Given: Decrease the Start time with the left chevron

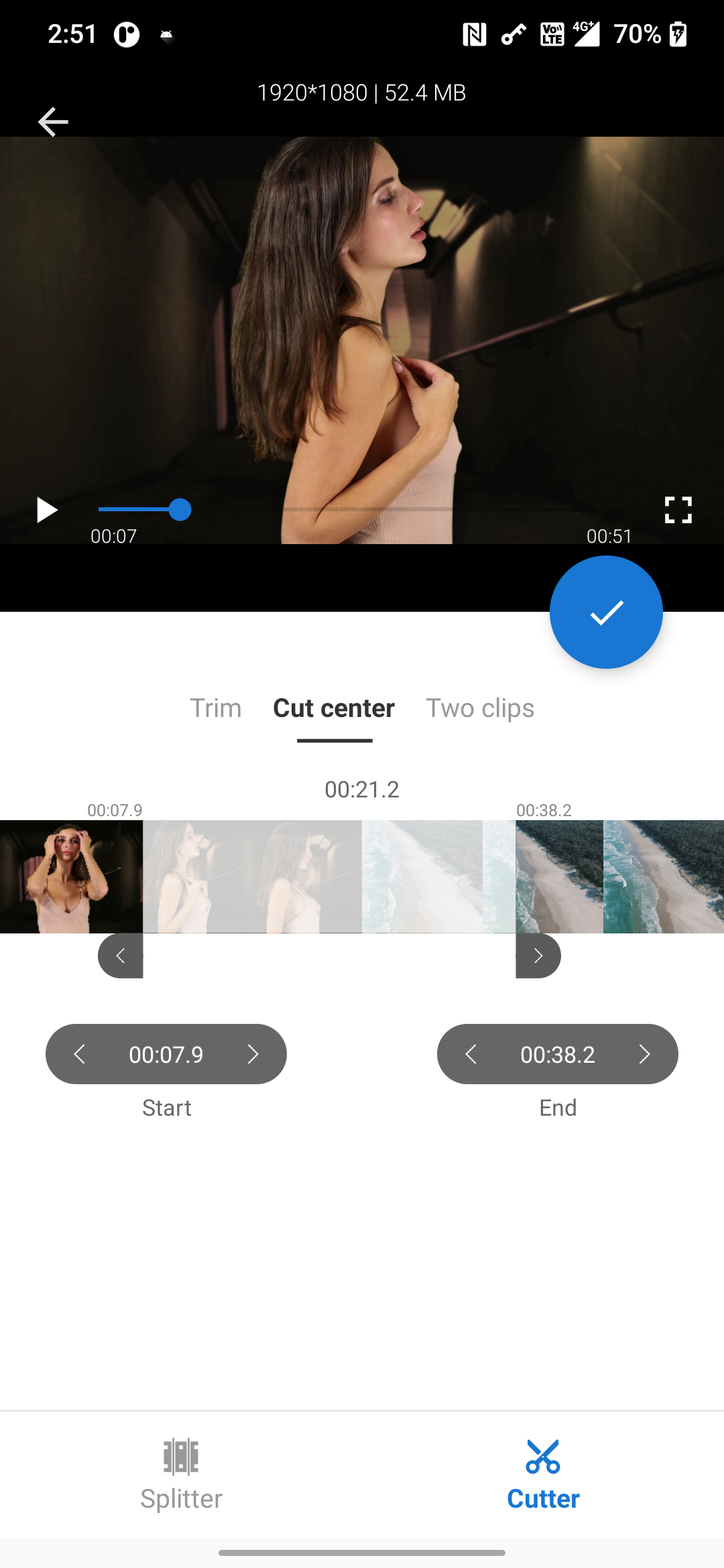Looking at the screenshot, I should 80,1054.
